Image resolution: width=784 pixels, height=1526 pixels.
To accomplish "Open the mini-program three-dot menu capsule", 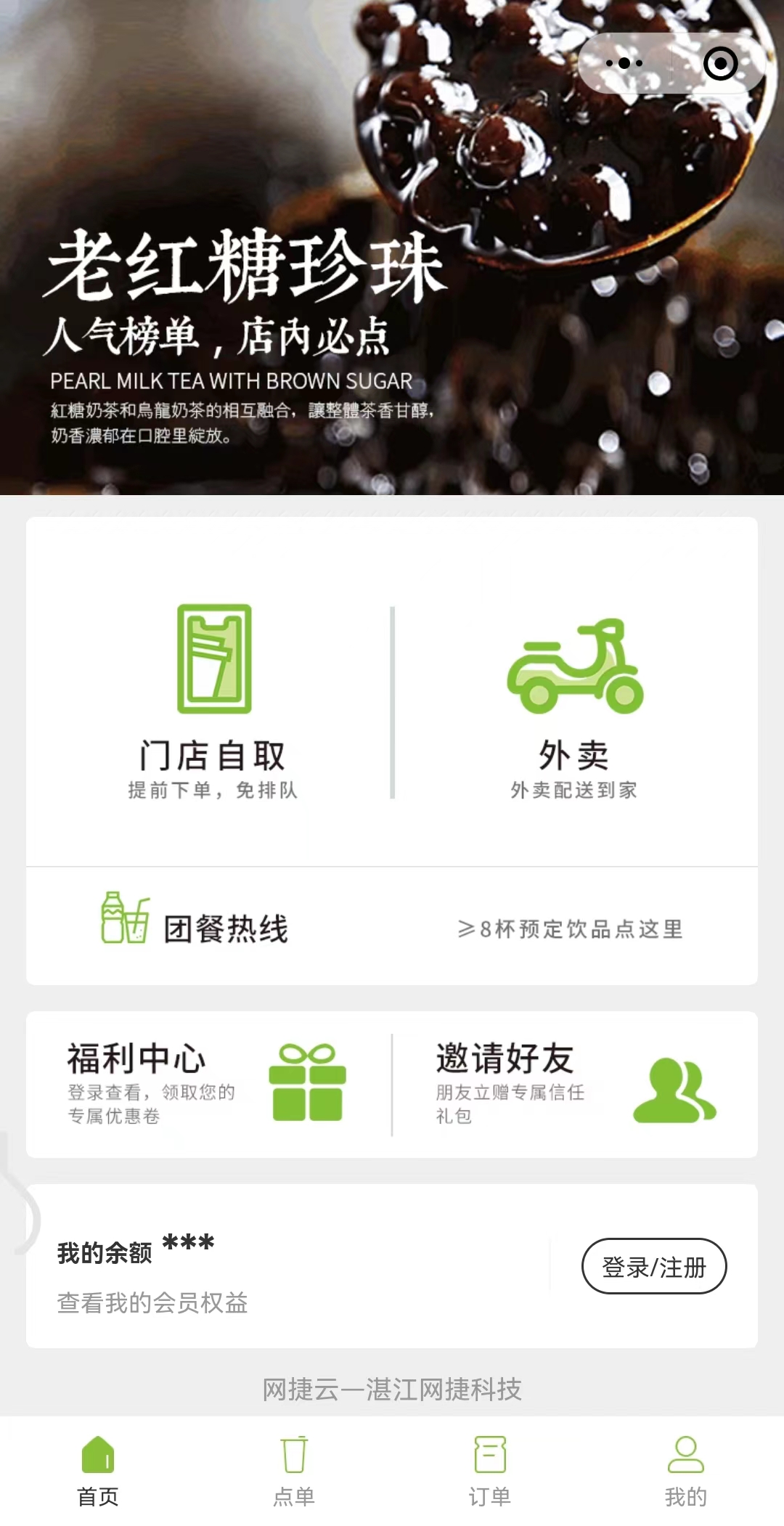I will pos(623,62).
